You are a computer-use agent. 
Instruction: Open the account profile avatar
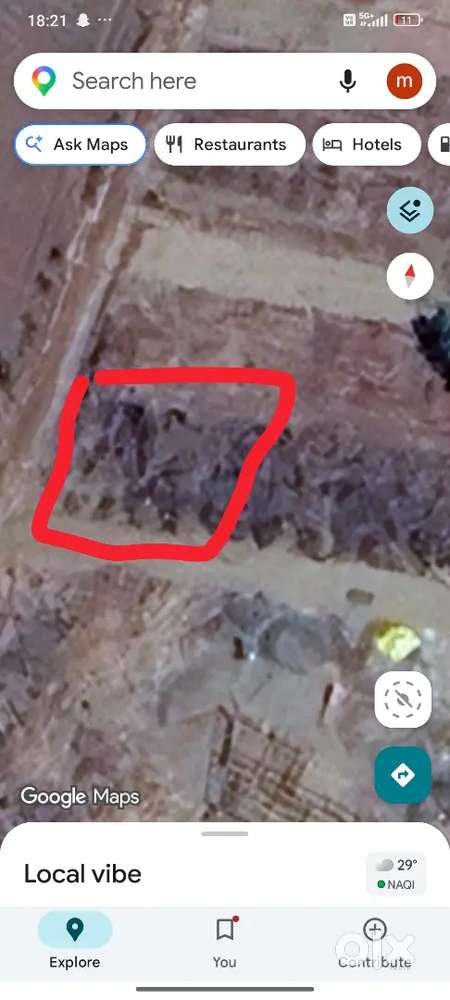404,81
